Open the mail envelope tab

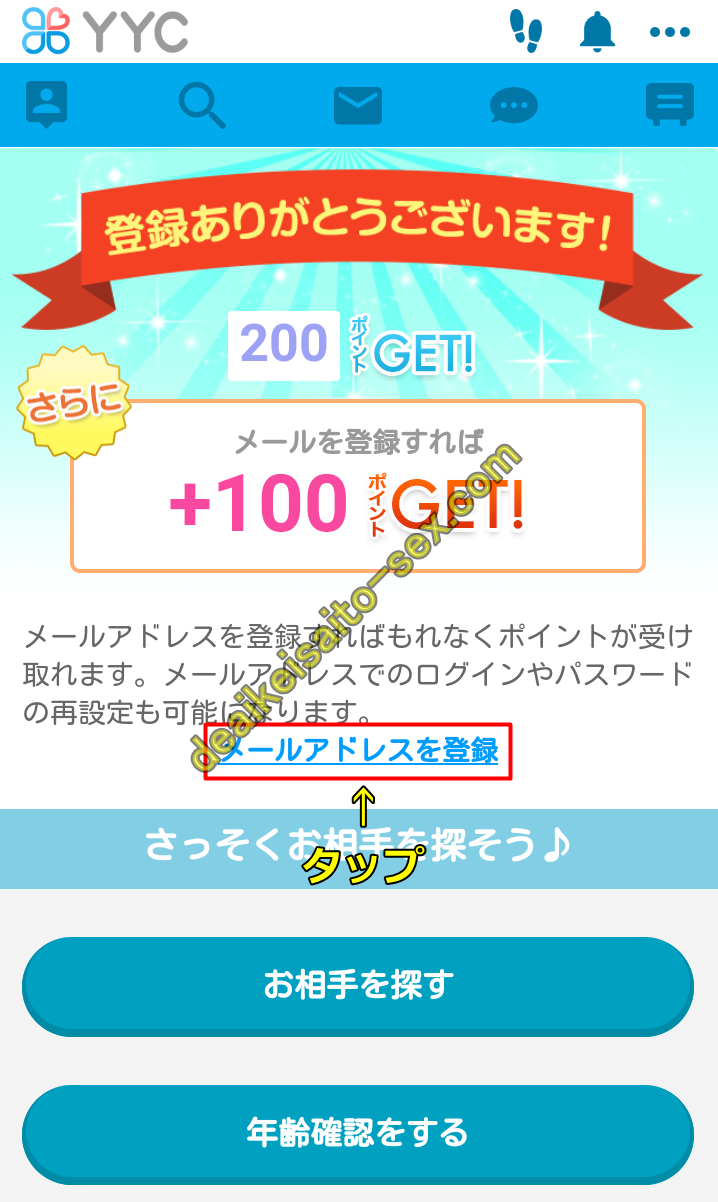coord(358,105)
